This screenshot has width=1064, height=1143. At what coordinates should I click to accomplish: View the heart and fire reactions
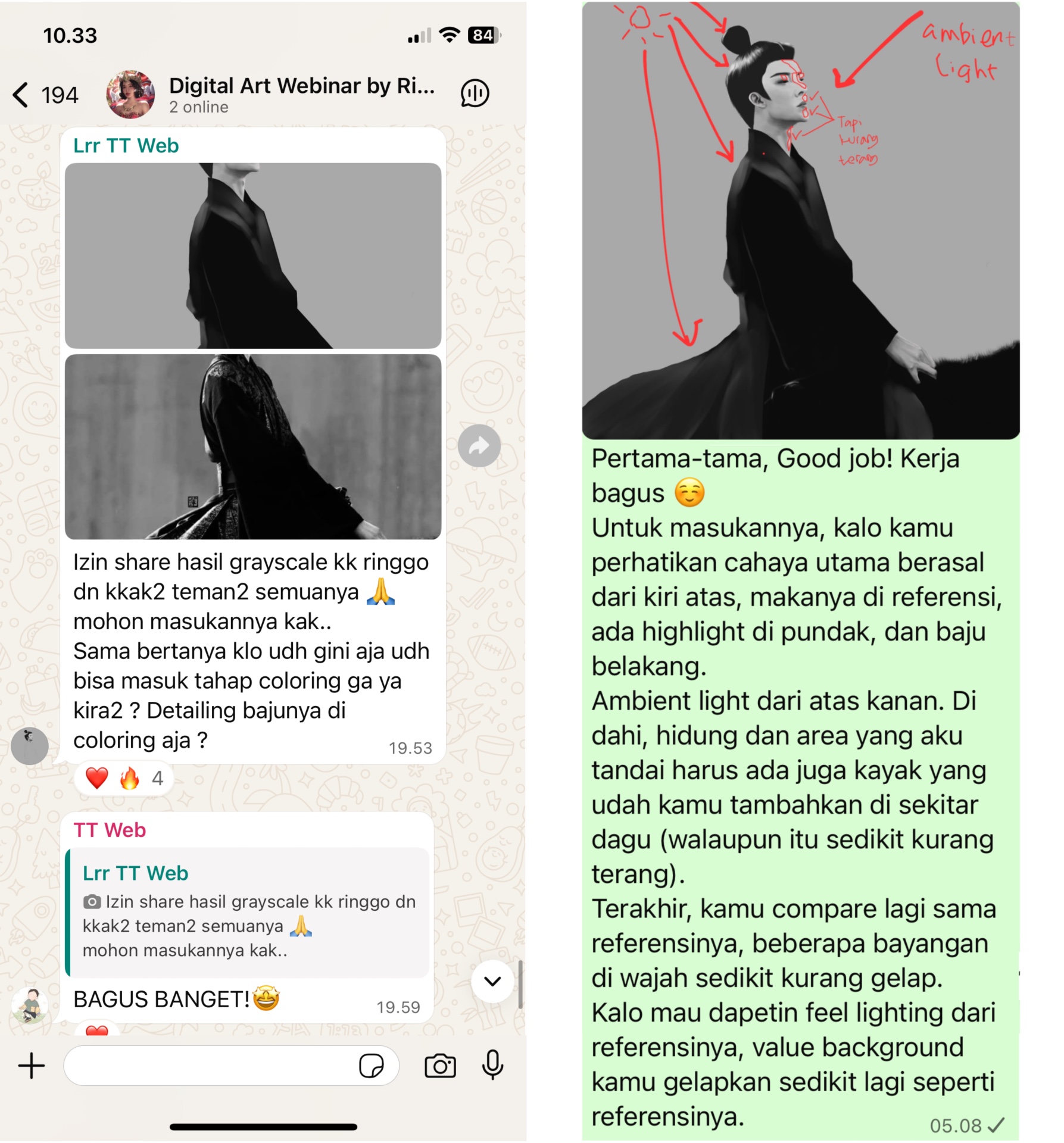click(123, 777)
